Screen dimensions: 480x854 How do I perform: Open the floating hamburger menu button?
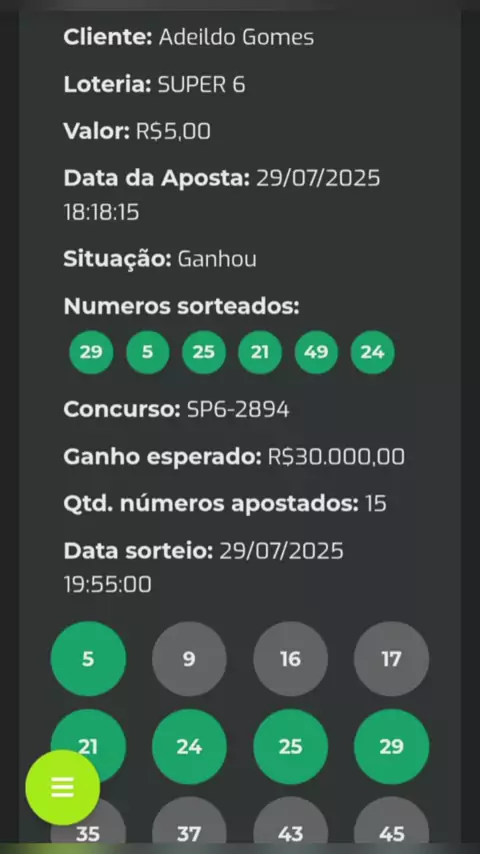[63, 787]
